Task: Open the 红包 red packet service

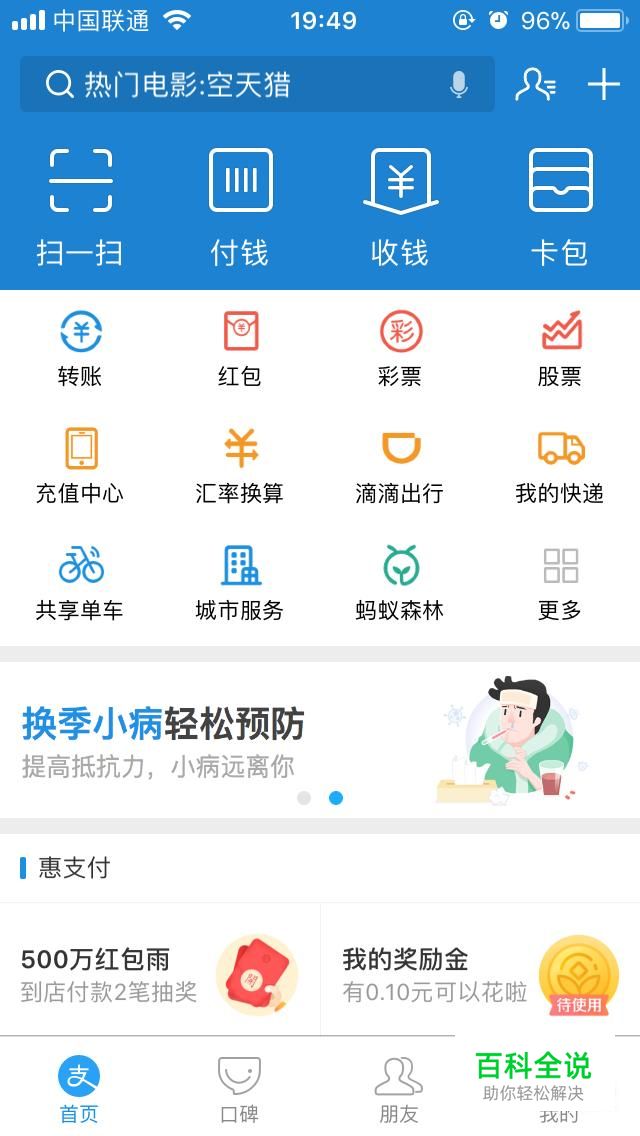Action: coord(240,348)
